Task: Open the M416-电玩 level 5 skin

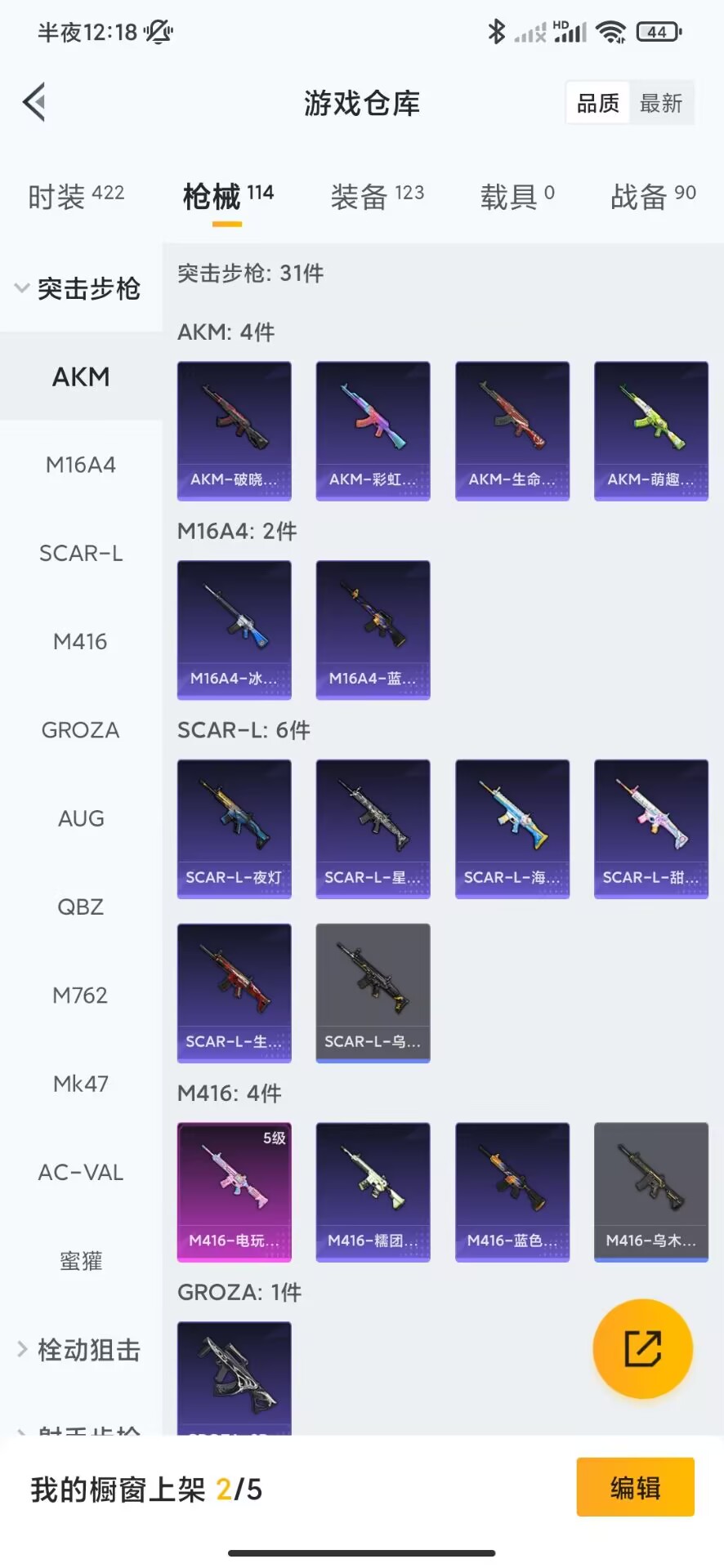Action: click(235, 1192)
